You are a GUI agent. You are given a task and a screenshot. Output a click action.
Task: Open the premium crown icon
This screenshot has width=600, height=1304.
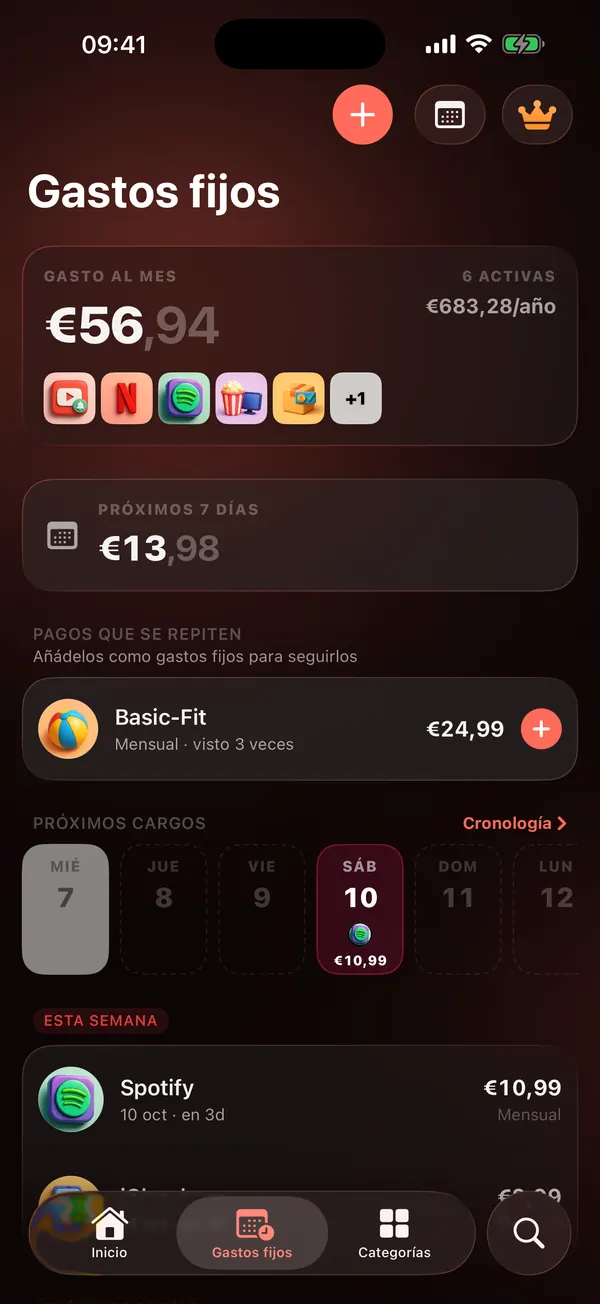pyautogui.click(x=537, y=115)
